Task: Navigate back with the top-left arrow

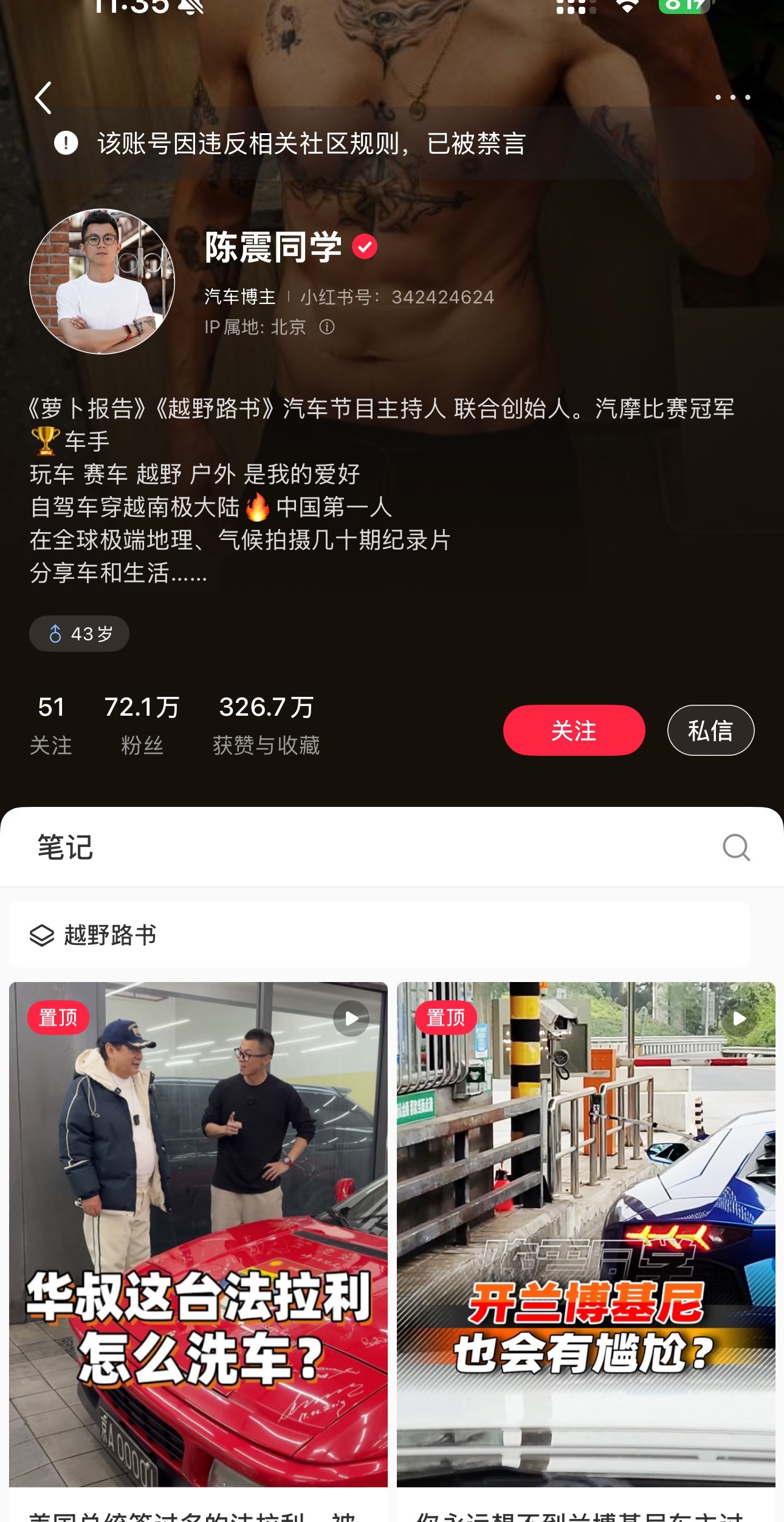Action: pyautogui.click(x=43, y=98)
